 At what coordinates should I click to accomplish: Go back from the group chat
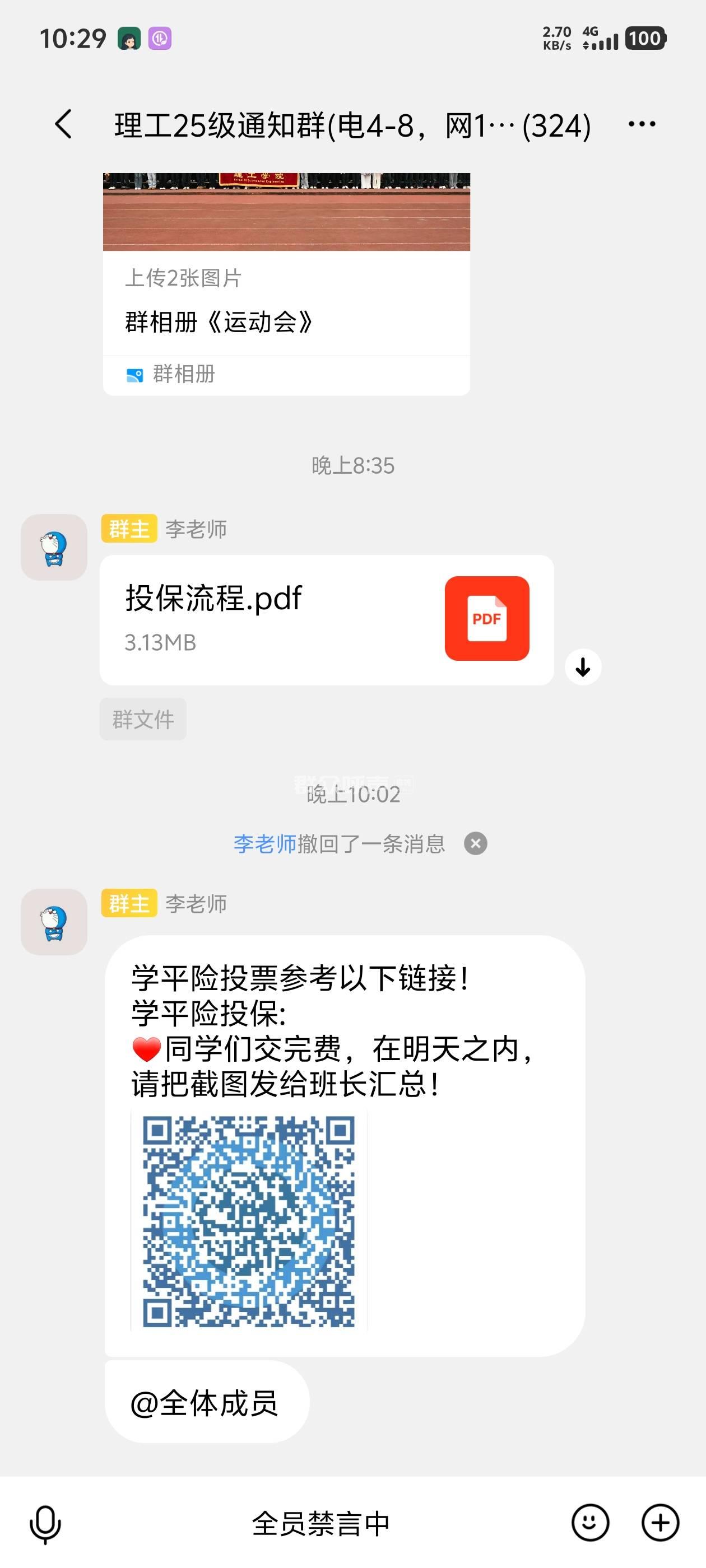click(63, 124)
